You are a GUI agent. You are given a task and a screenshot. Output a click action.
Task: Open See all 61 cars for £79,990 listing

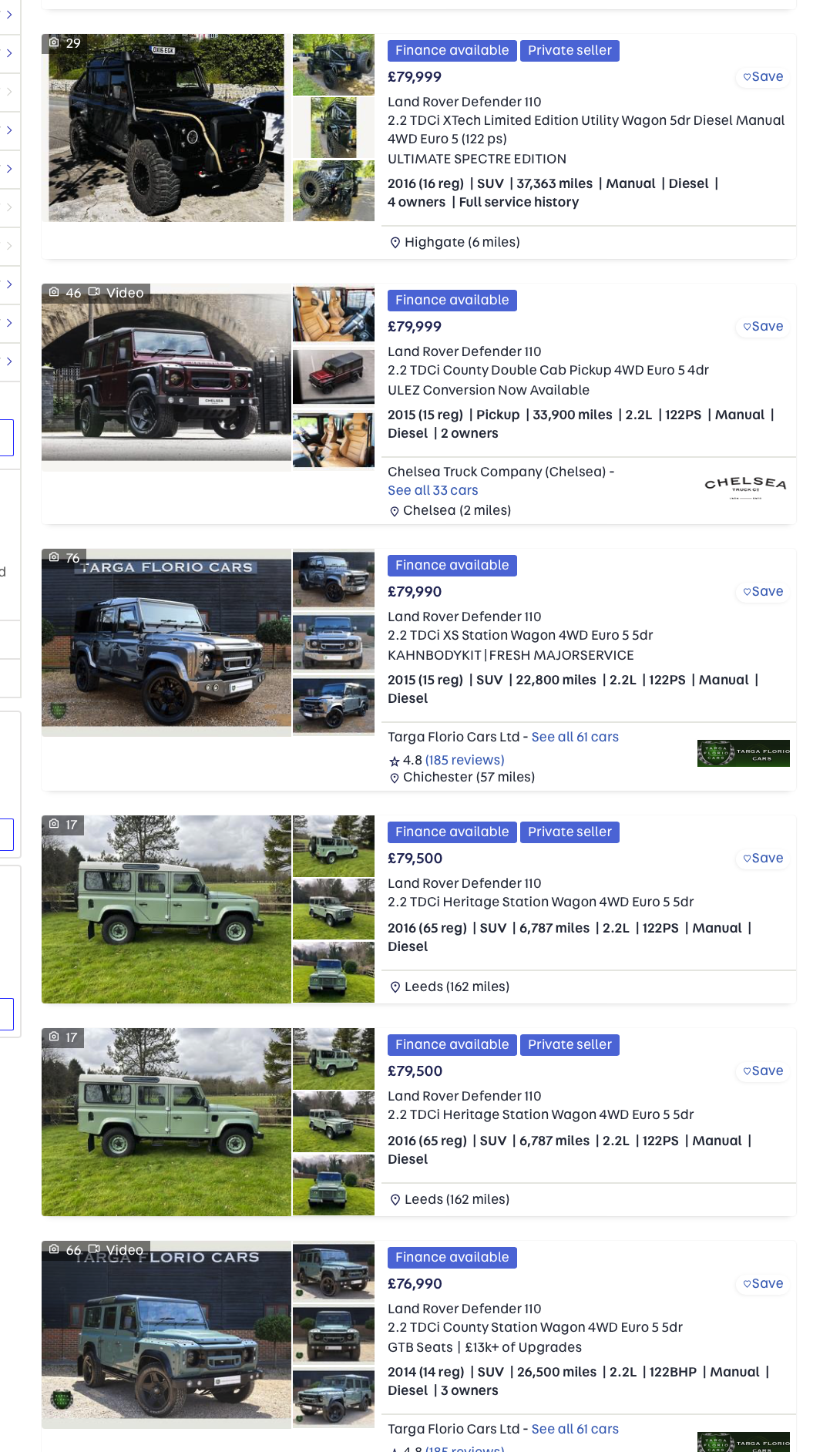575,738
